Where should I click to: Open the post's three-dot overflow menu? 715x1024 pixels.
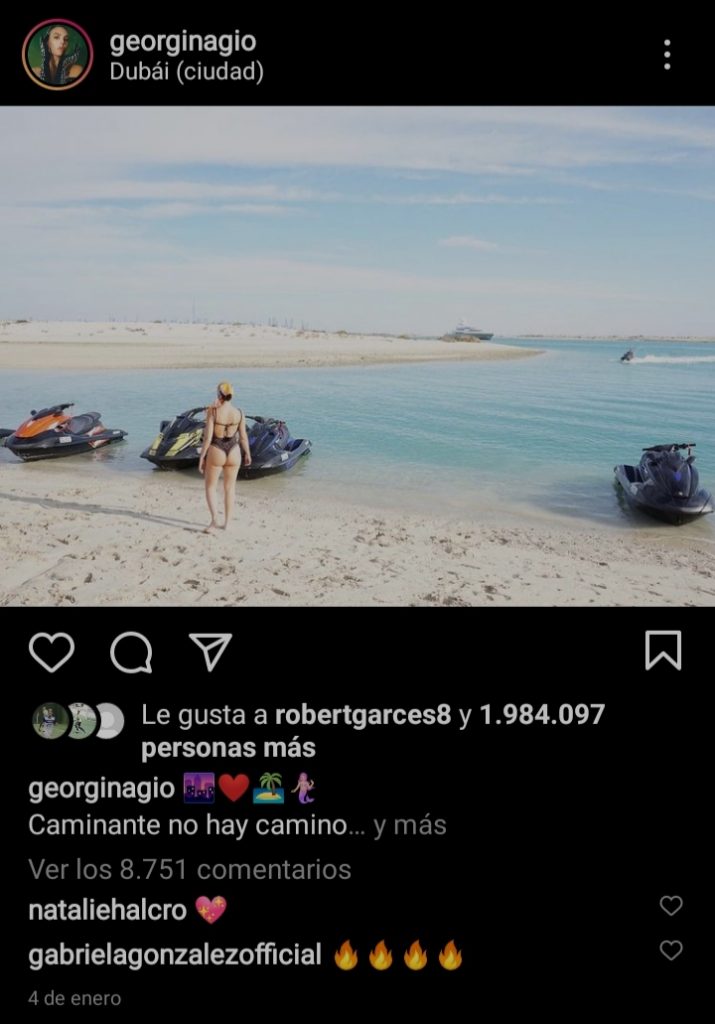(667, 55)
